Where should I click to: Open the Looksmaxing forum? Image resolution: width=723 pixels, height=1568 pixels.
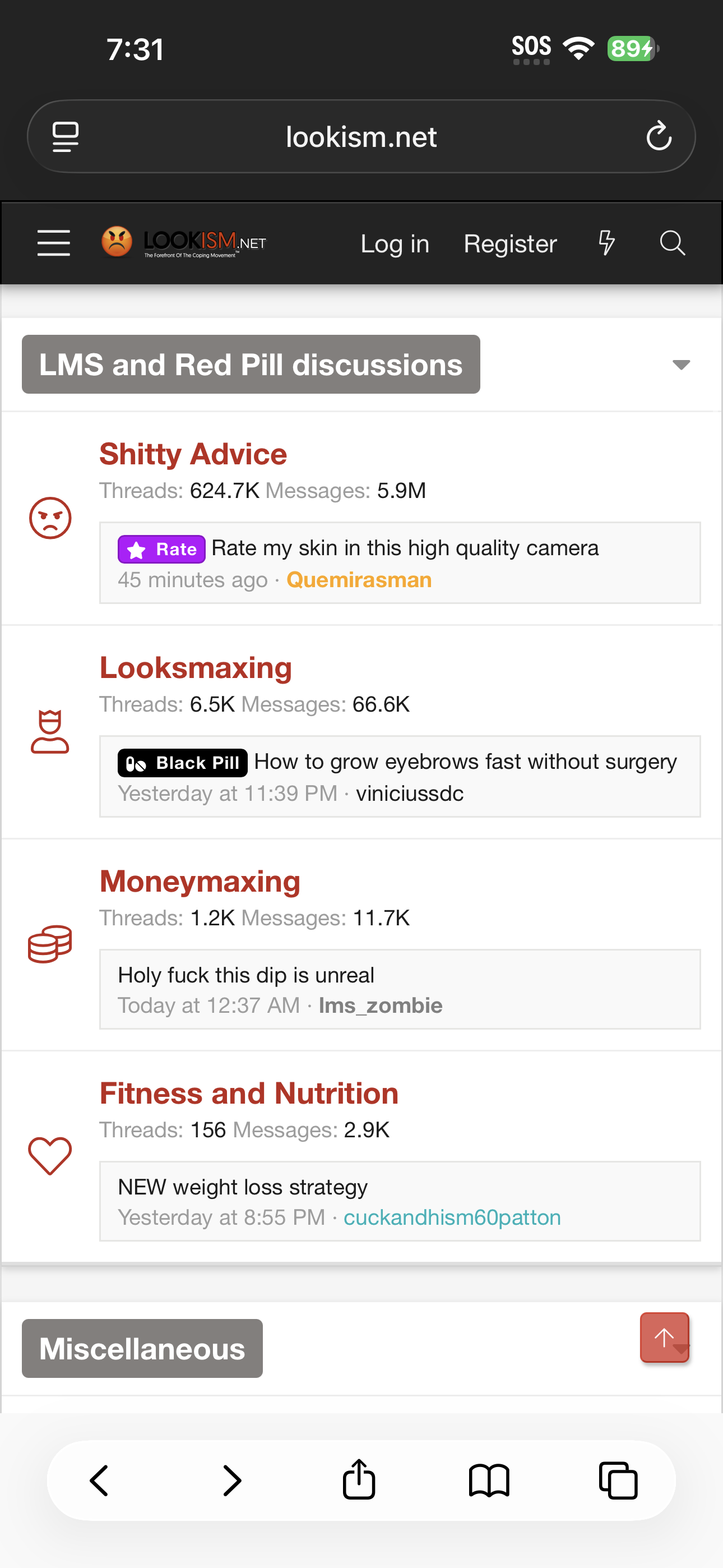point(196,668)
